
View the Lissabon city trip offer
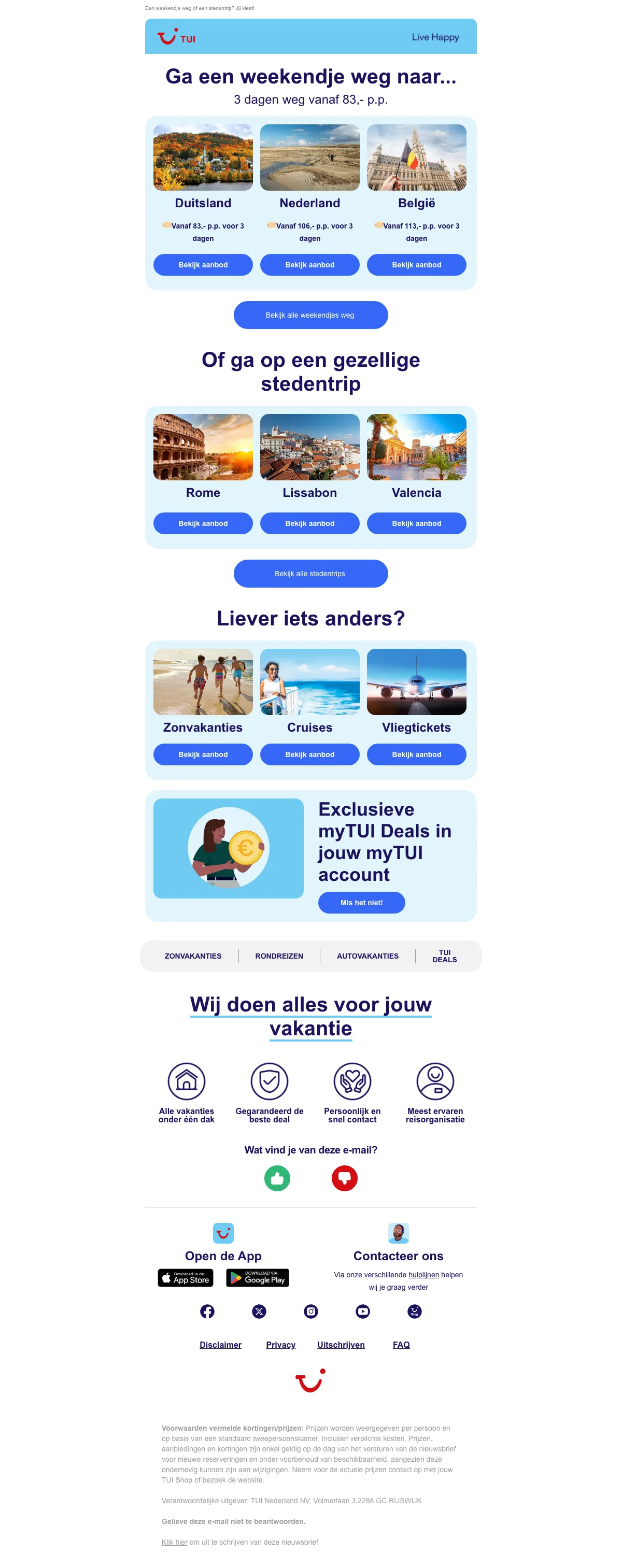310,523
